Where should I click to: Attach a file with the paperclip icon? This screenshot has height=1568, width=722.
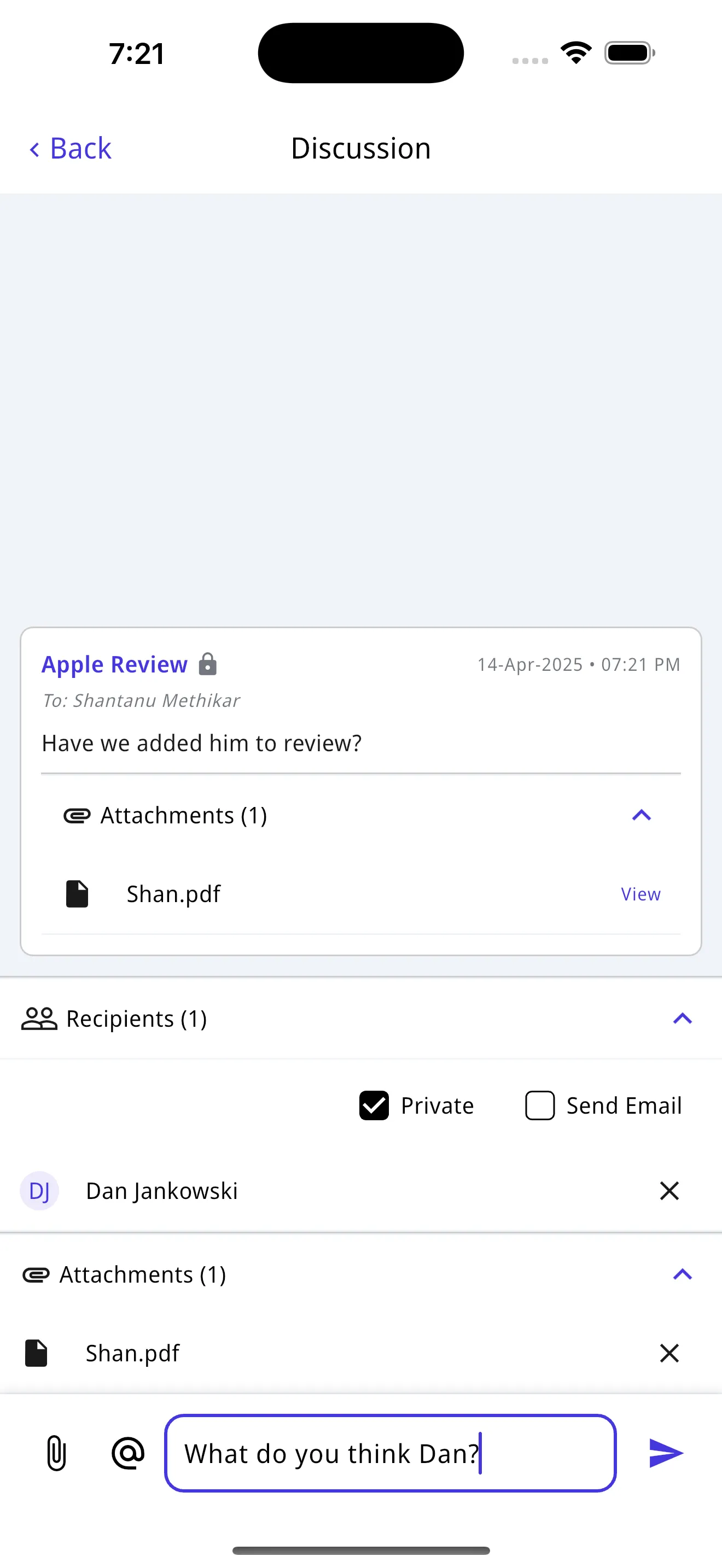(x=56, y=1453)
